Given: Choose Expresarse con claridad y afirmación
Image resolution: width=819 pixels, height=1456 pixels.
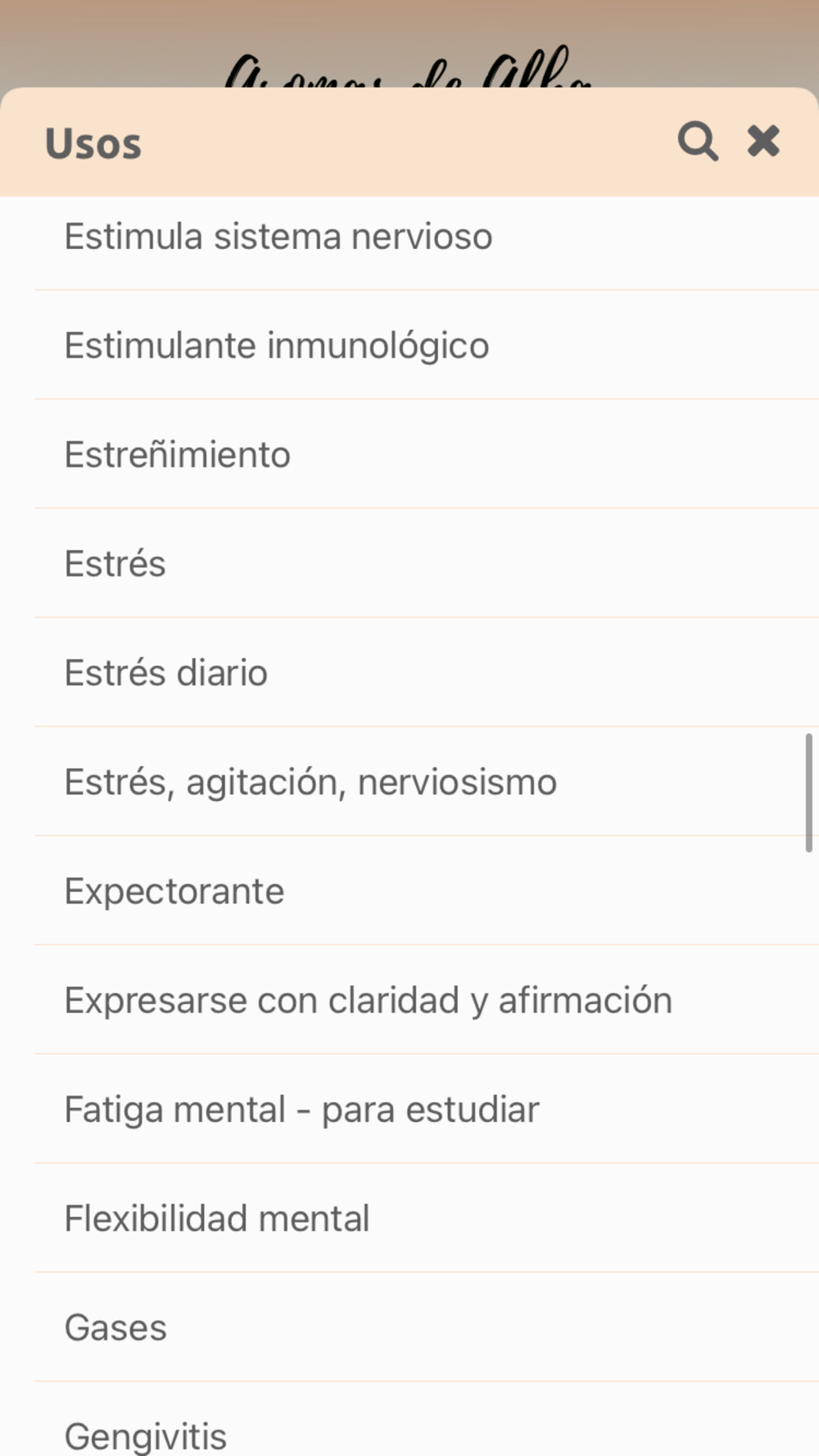Looking at the screenshot, I should 369,1000.
